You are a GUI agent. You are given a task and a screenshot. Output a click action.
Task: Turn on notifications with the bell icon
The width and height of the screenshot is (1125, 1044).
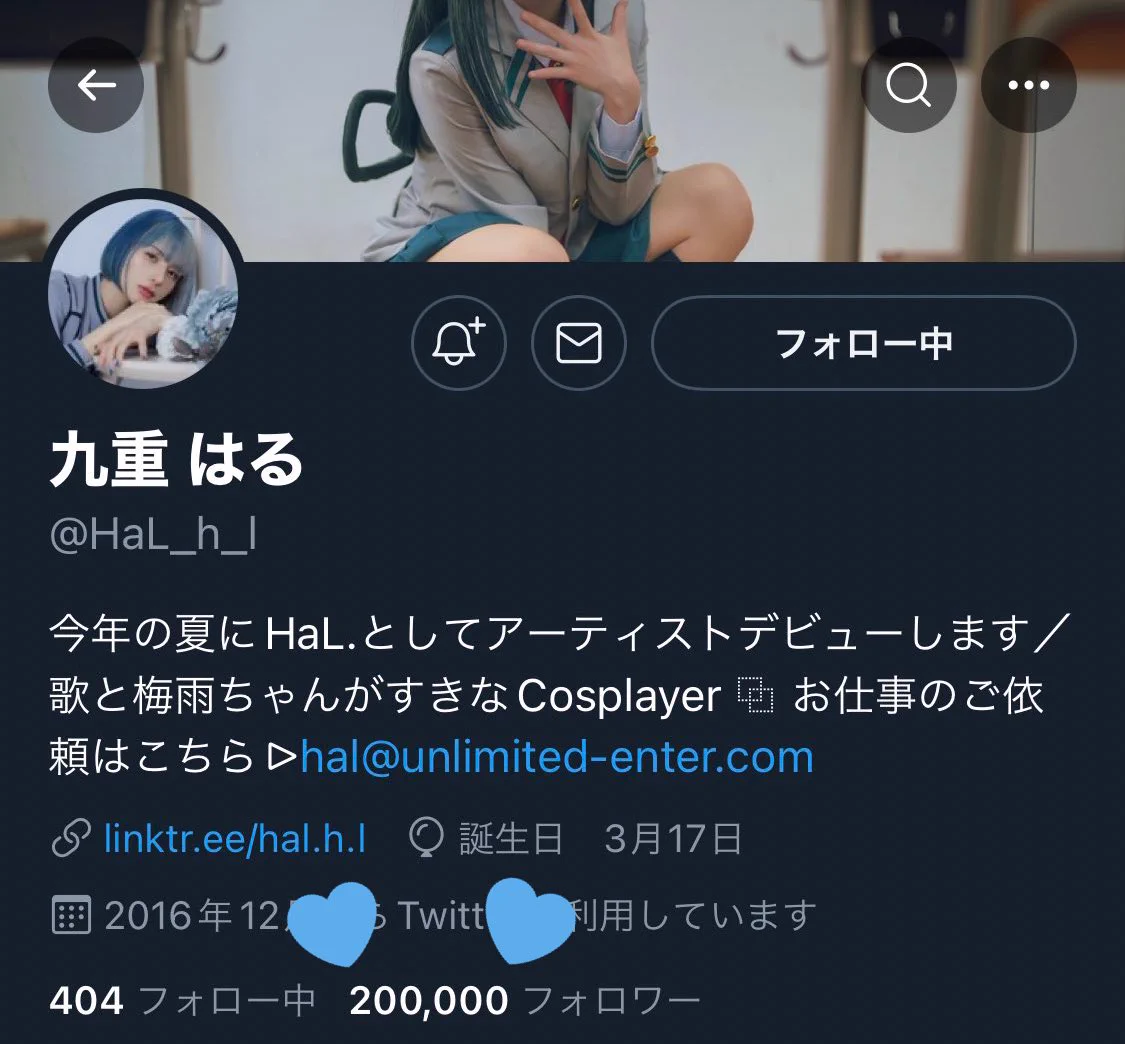pos(458,343)
